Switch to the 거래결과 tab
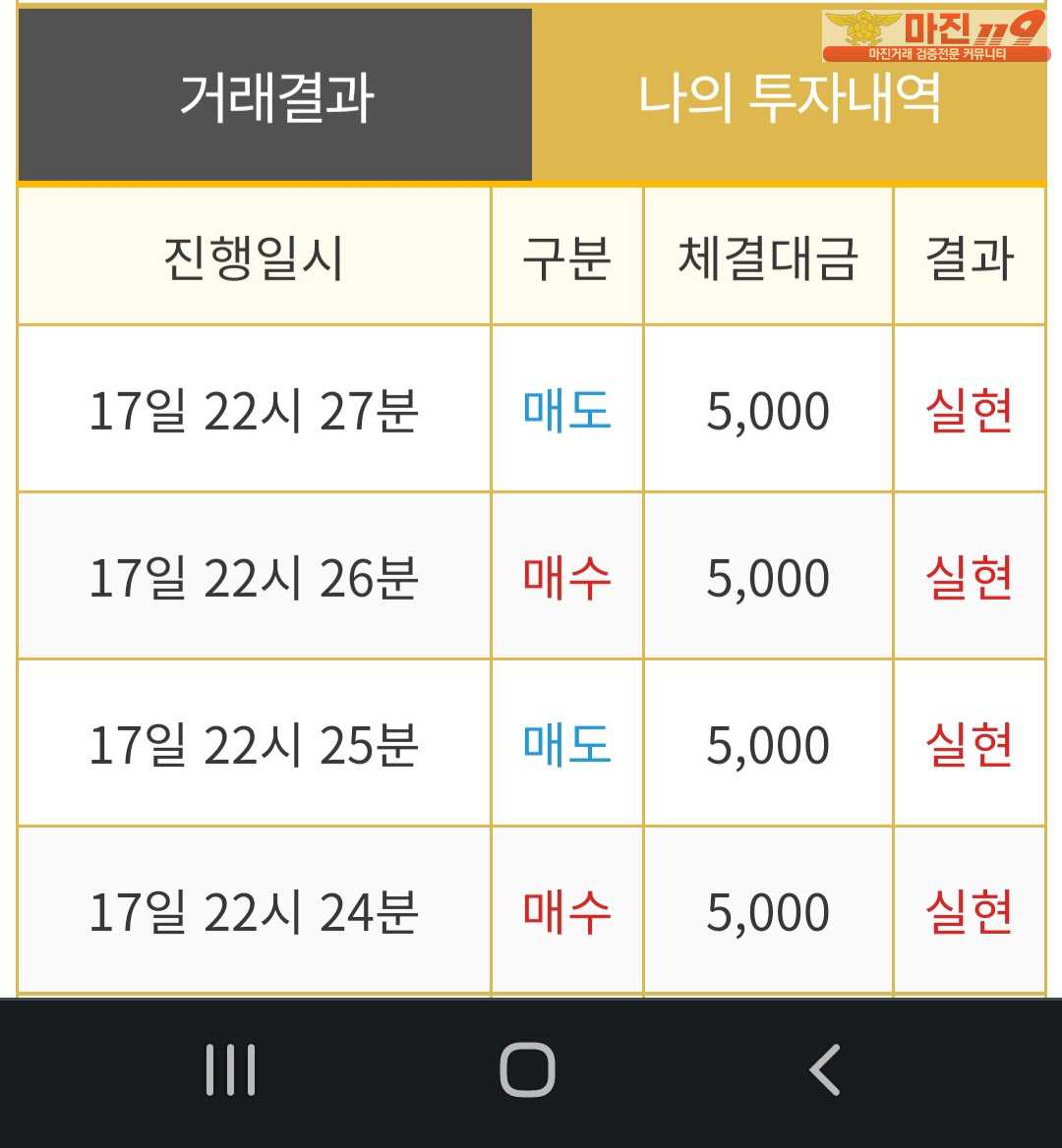The width and height of the screenshot is (1062, 1148). (x=275, y=96)
